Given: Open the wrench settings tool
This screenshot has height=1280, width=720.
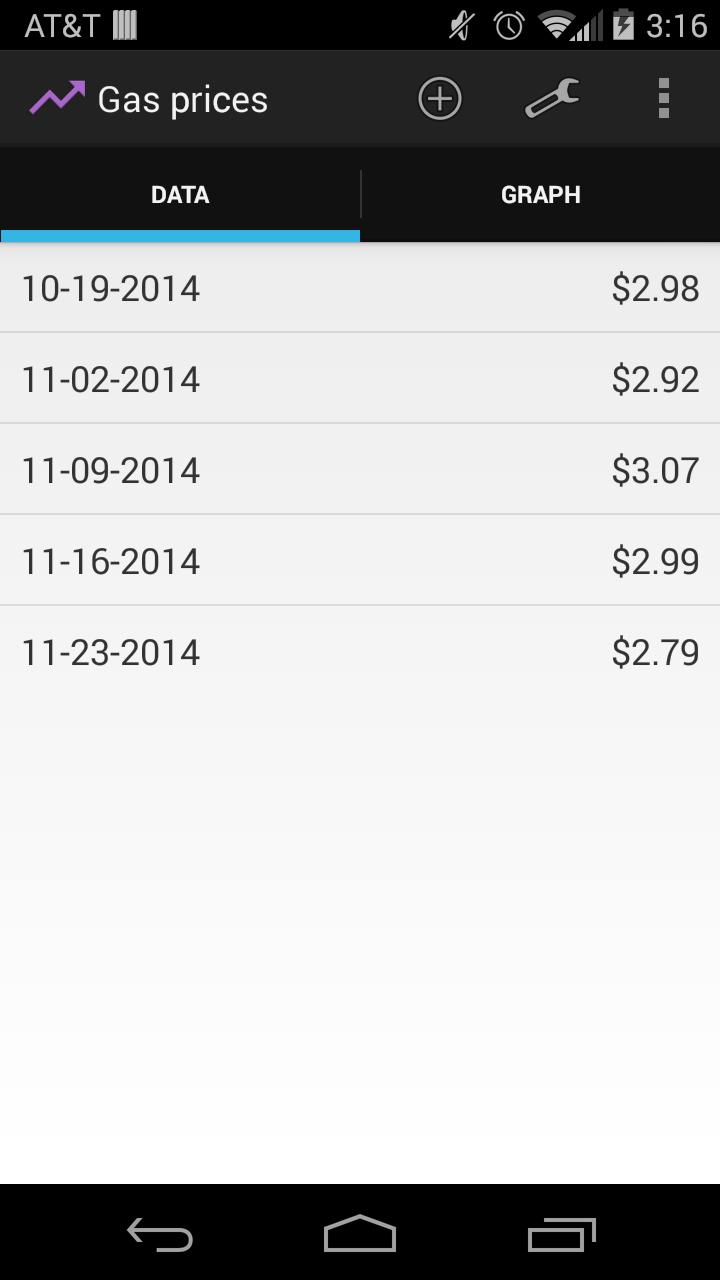Looking at the screenshot, I should tap(552, 99).
